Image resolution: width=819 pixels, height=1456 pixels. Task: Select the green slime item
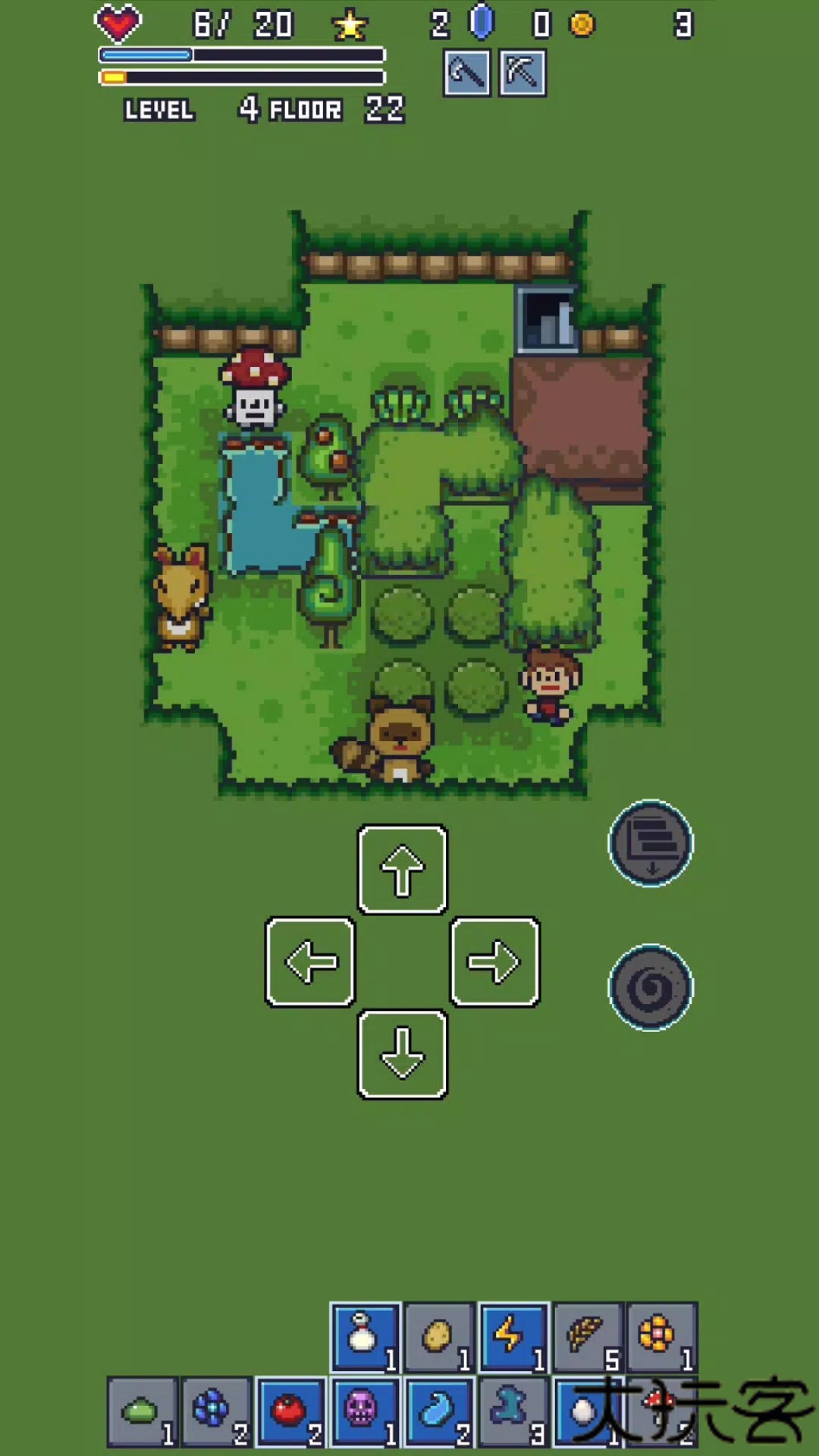pyautogui.click(x=142, y=1412)
